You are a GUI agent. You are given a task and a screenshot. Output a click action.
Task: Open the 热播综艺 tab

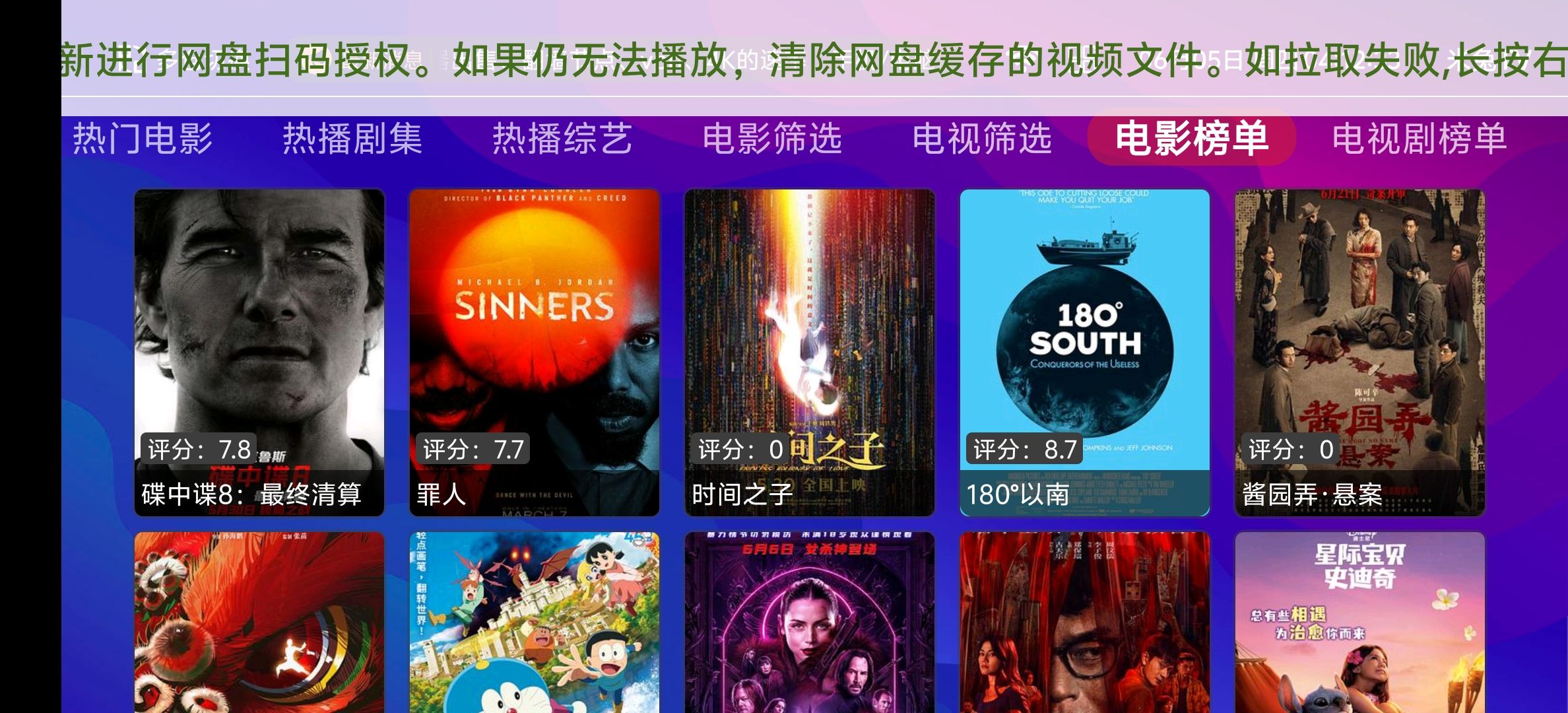coord(562,139)
